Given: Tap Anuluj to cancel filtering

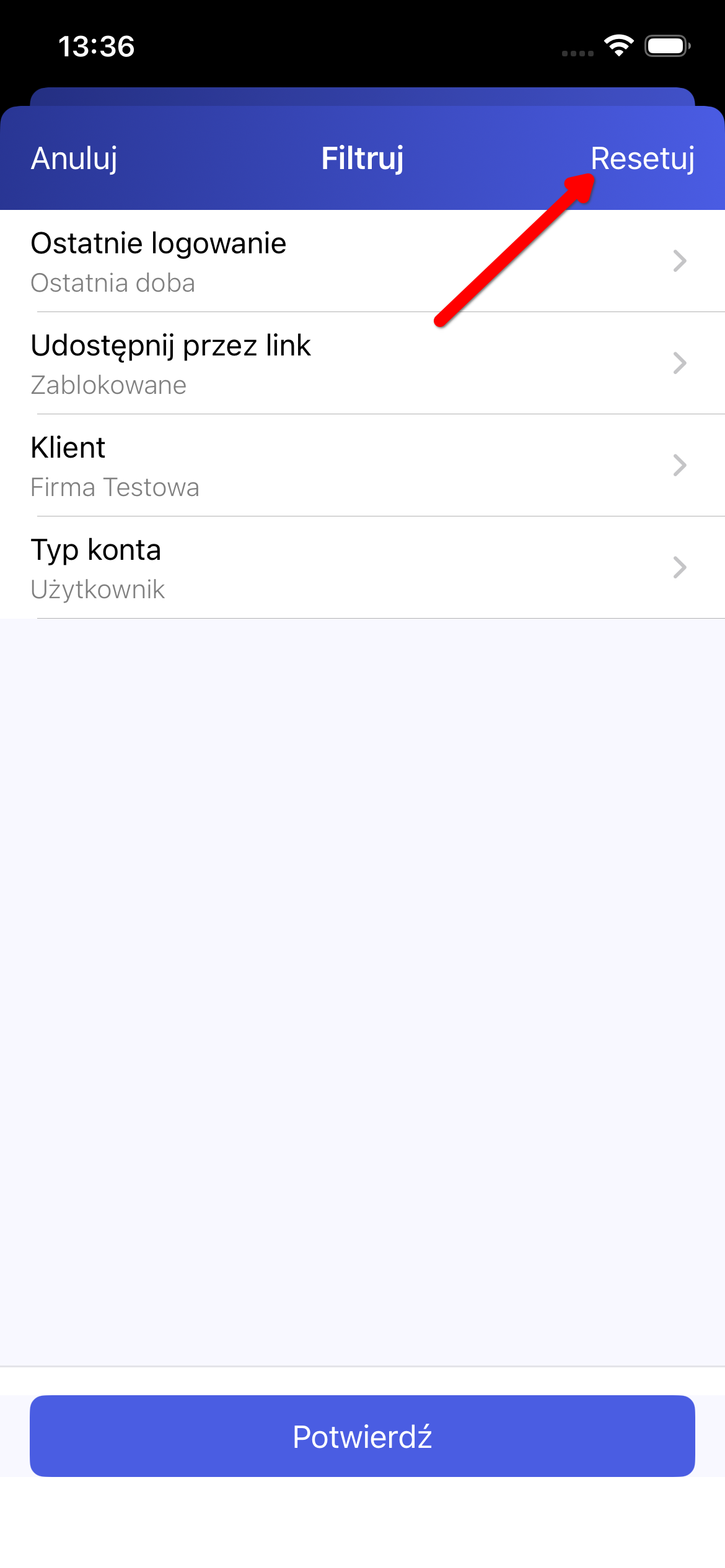Looking at the screenshot, I should coord(74,159).
